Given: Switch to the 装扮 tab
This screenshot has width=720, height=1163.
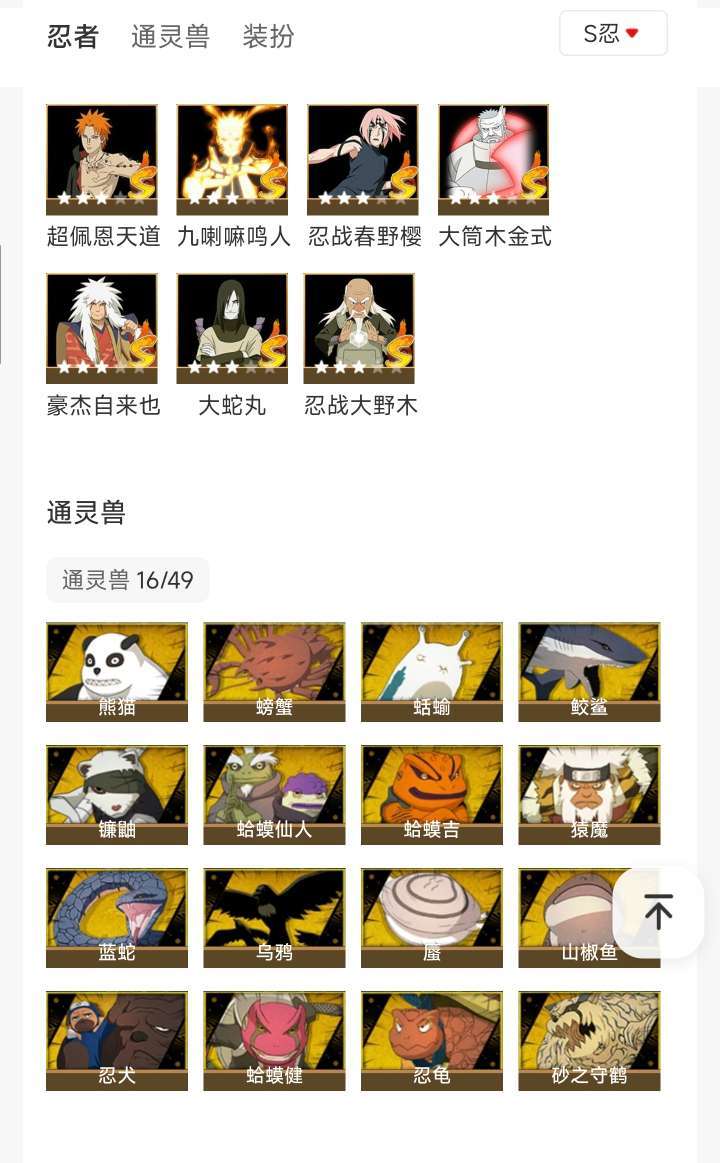Looking at the screenshot, I should point(268,37).
